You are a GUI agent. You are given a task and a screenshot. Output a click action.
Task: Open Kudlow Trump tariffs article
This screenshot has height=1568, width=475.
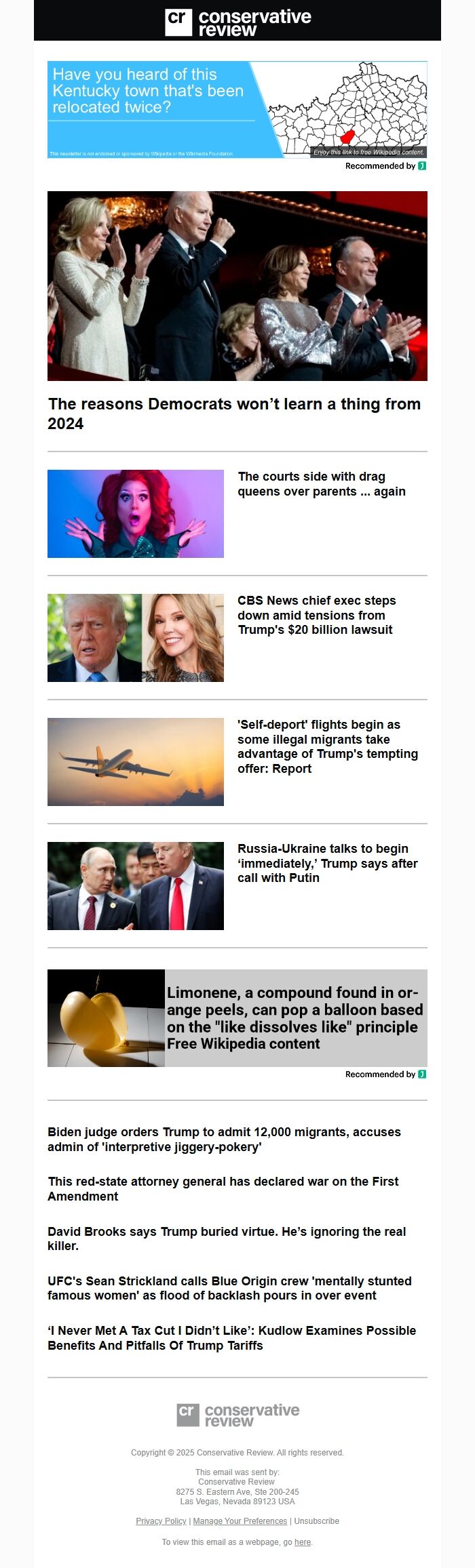point(231,1338)
